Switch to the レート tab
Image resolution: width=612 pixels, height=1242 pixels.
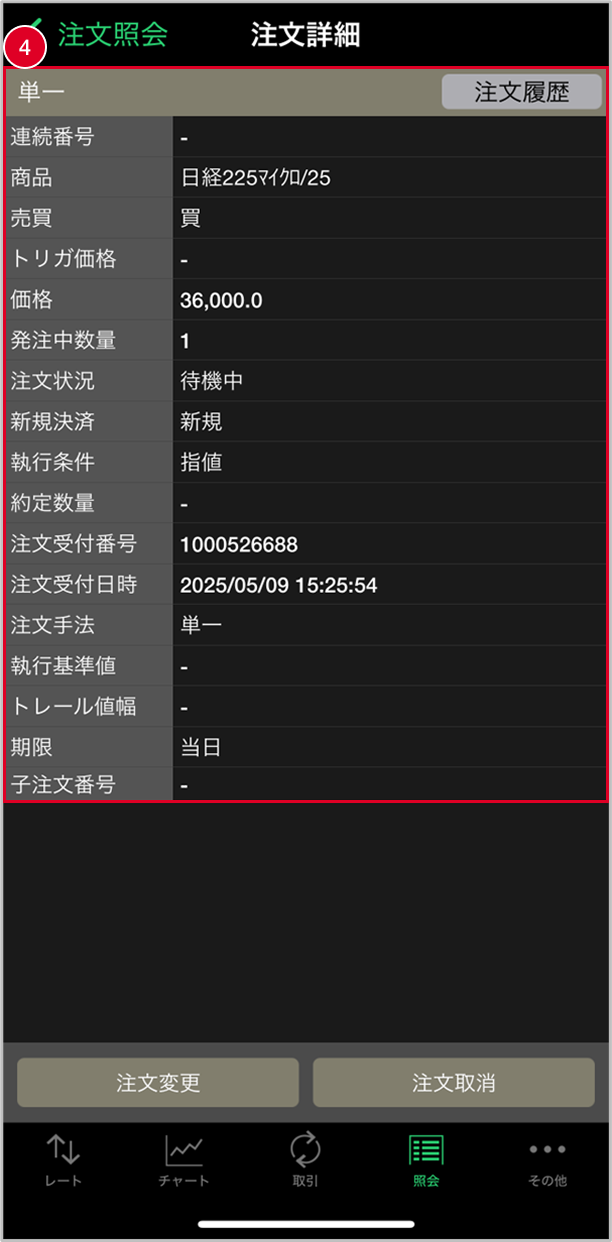click(64, 1160)
